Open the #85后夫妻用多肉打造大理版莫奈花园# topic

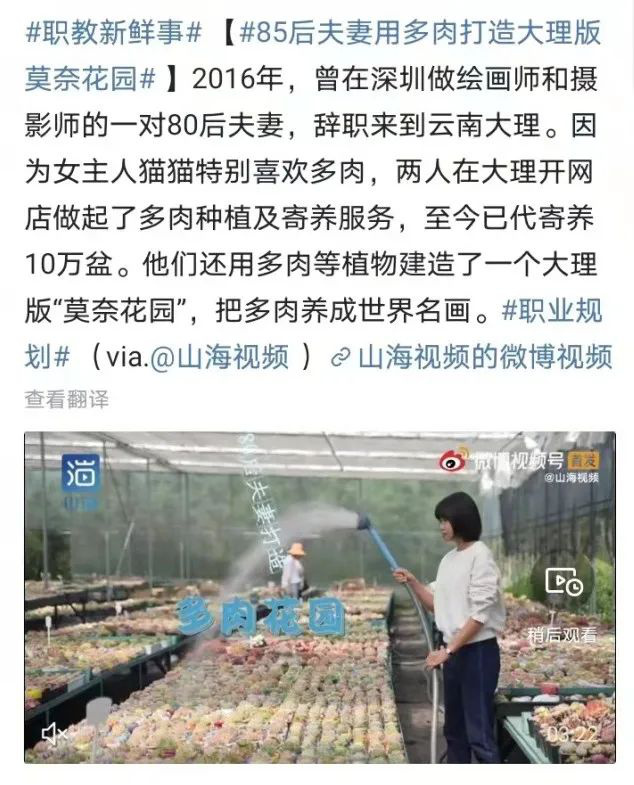click(x=420, y=33)
